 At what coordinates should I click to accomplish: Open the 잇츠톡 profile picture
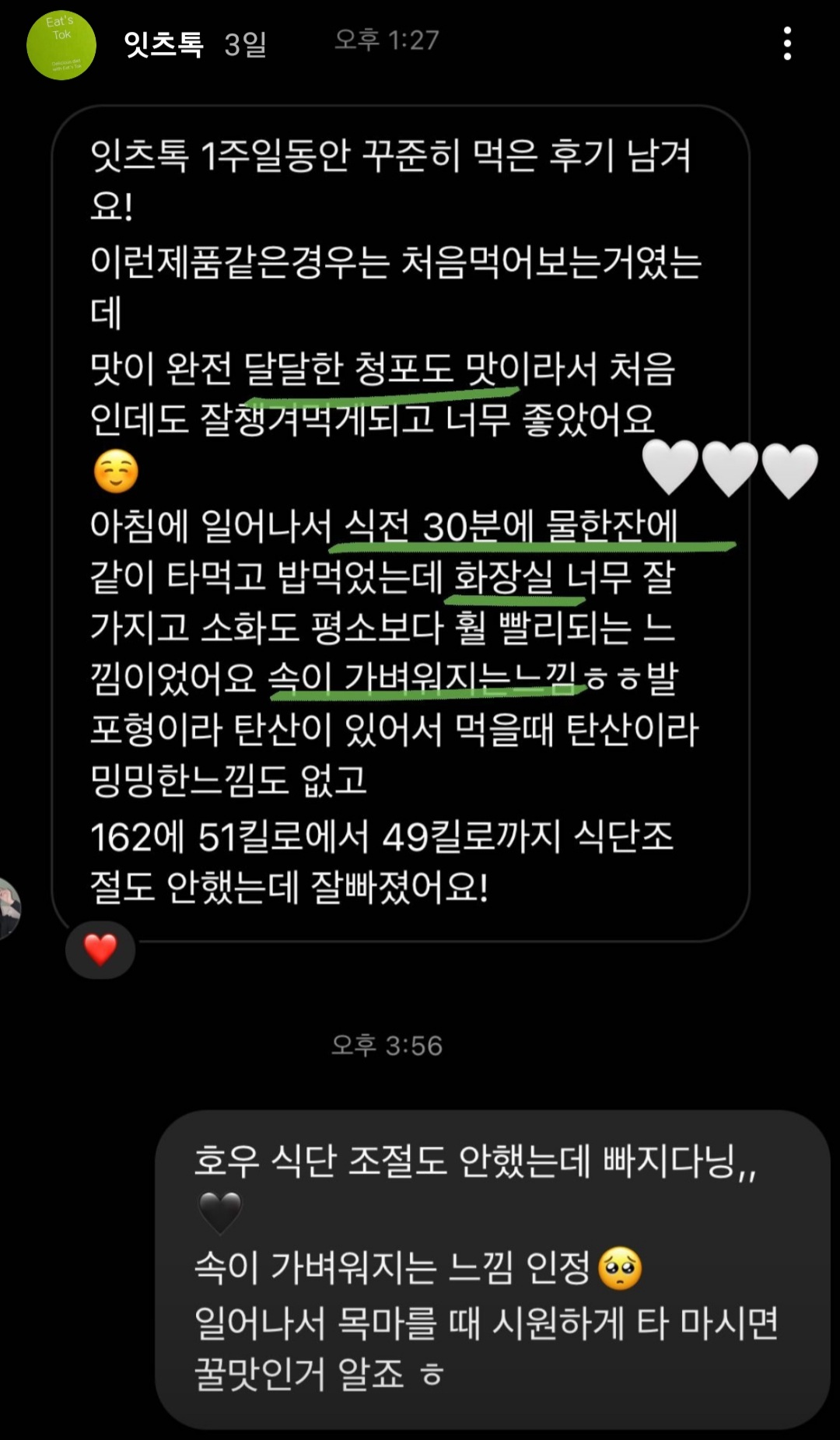pyautogui.click(x=61, y=45)
